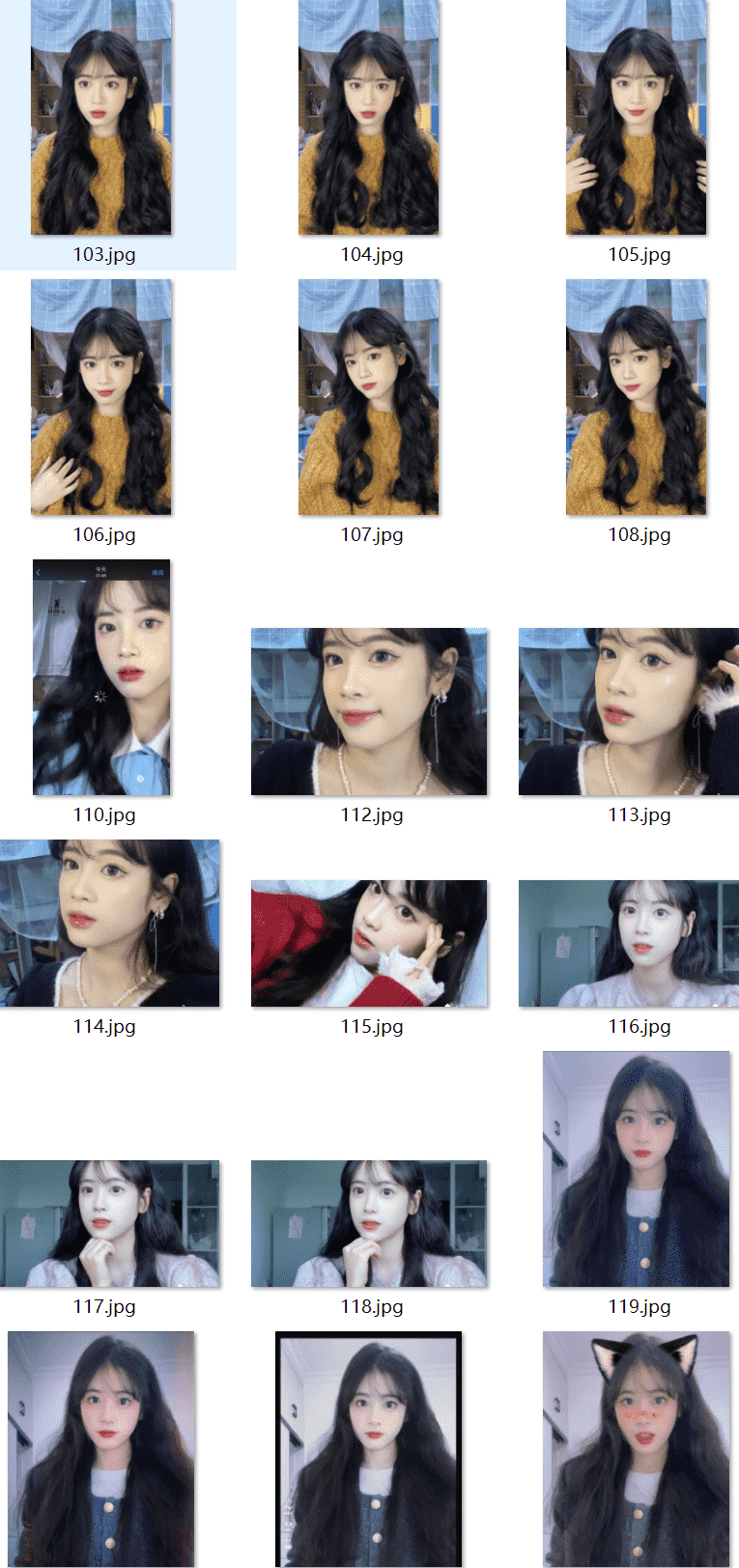
Task: Open image 104.jpg
Action: click(x=369, y=118)
